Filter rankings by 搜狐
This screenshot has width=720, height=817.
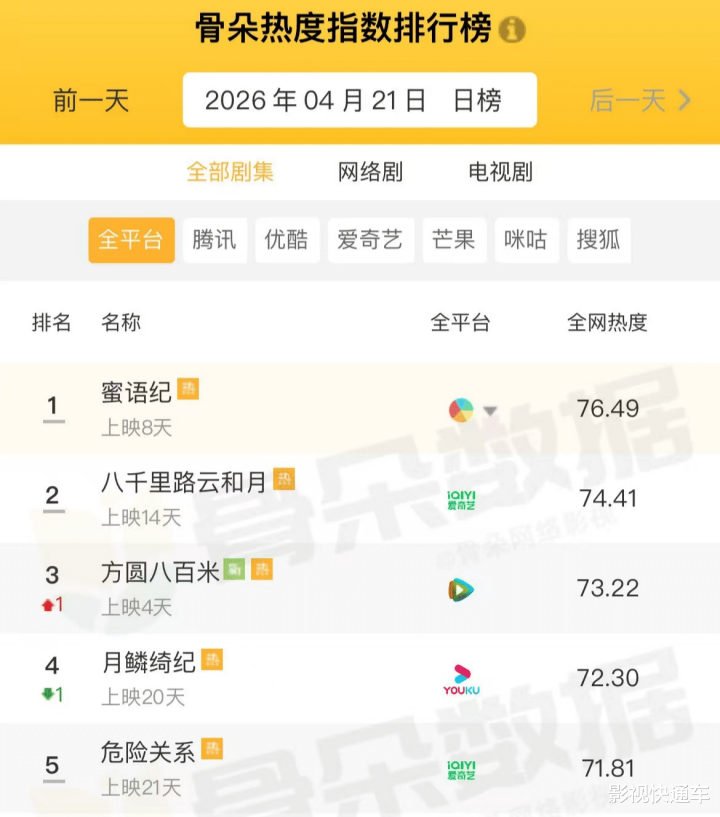[598, 240]
